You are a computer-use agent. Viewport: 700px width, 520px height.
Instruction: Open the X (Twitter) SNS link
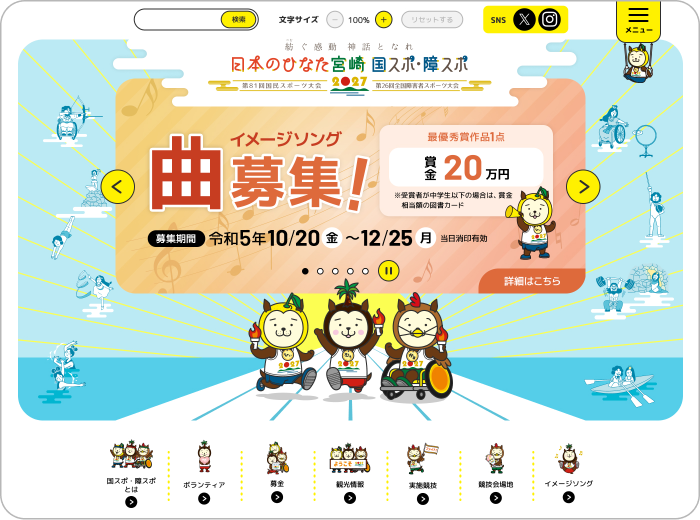point(524,19)
